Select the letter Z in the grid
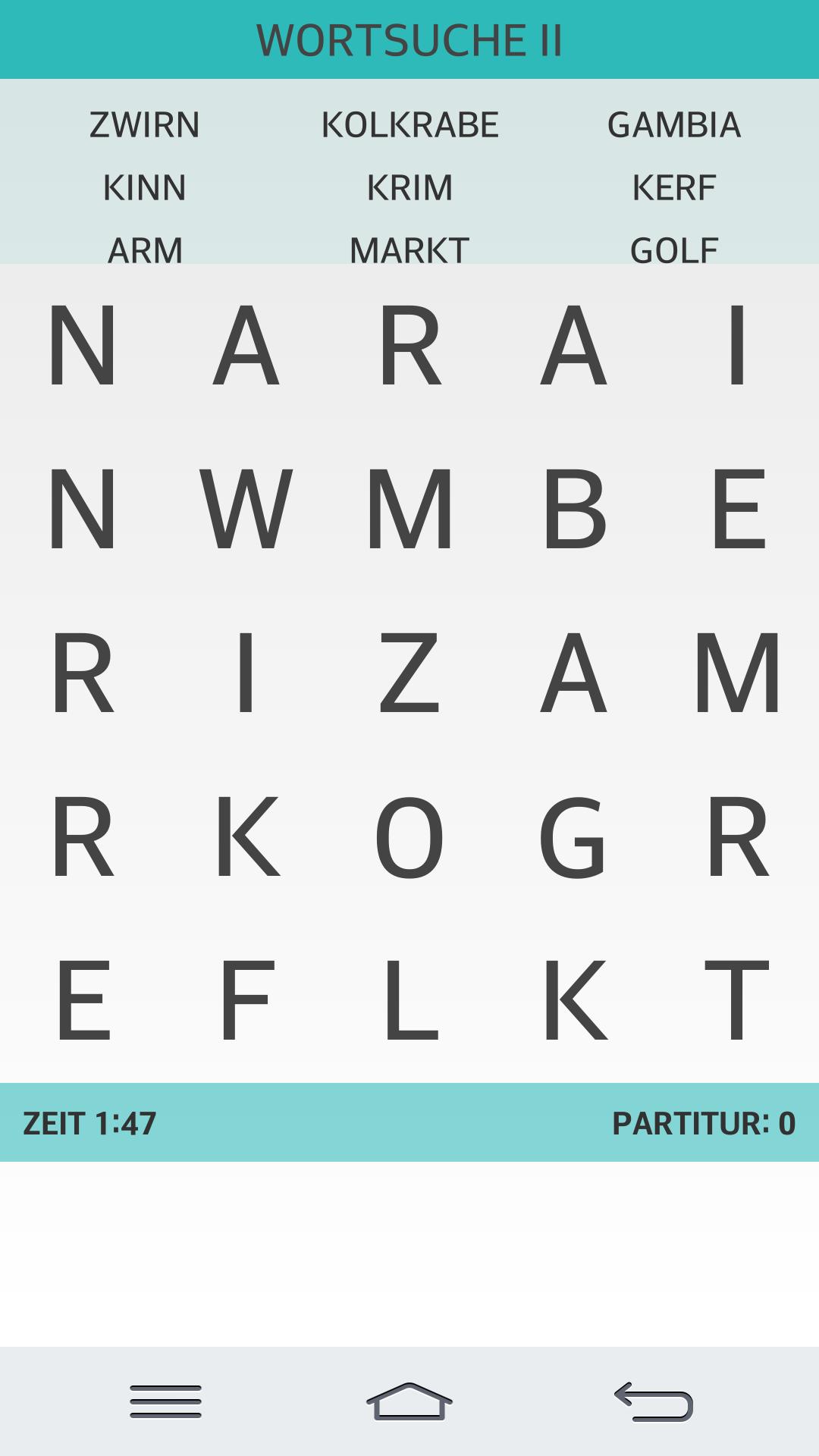The height and width of the screenshot is (1456, 819). (x=409, y=673)
